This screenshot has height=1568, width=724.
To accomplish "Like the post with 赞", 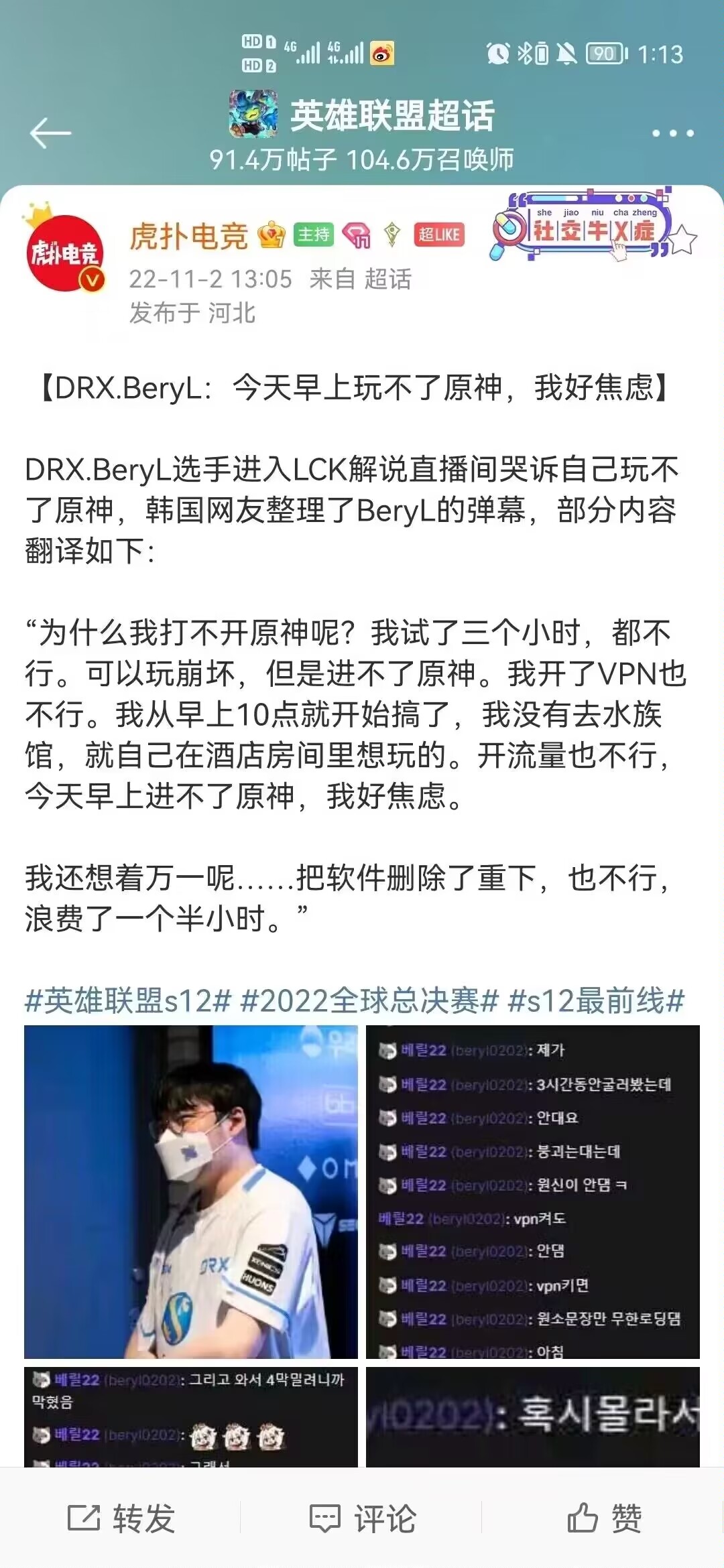I will click(x=604, y=1518).
